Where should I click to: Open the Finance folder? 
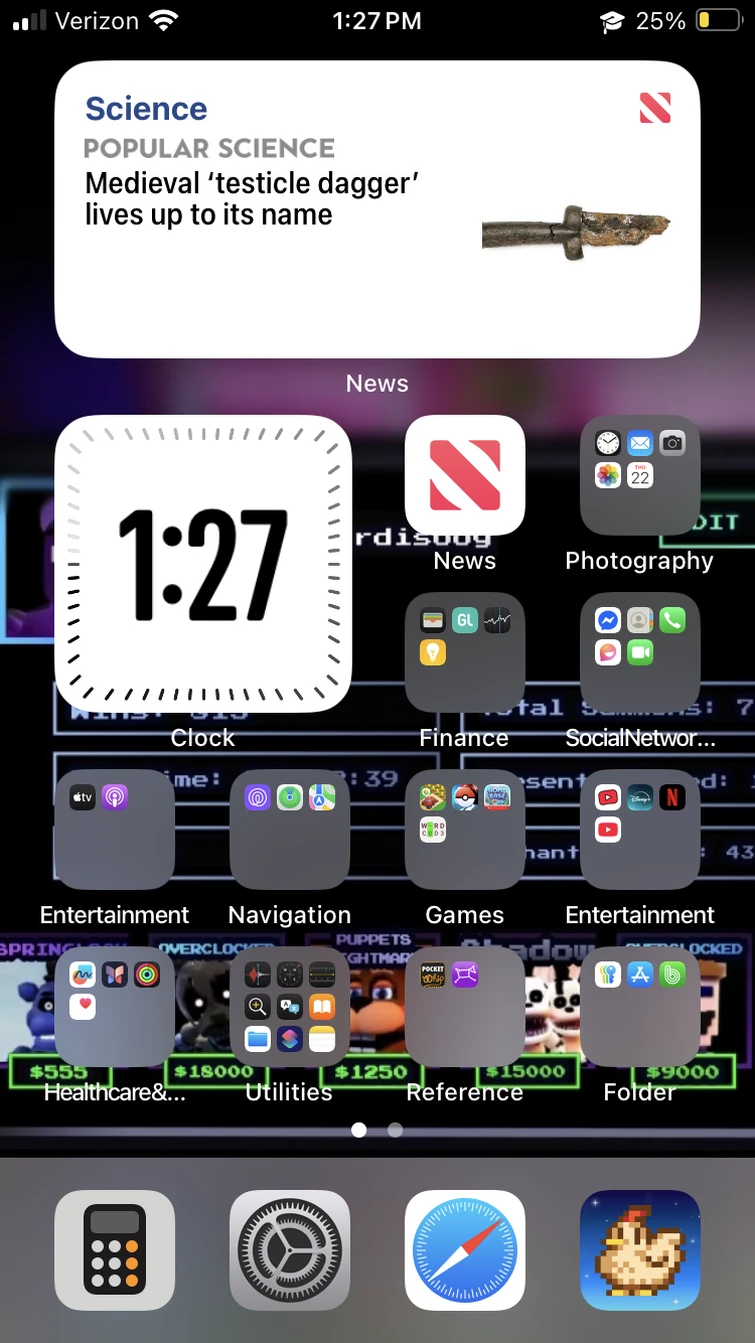[464, 653]
